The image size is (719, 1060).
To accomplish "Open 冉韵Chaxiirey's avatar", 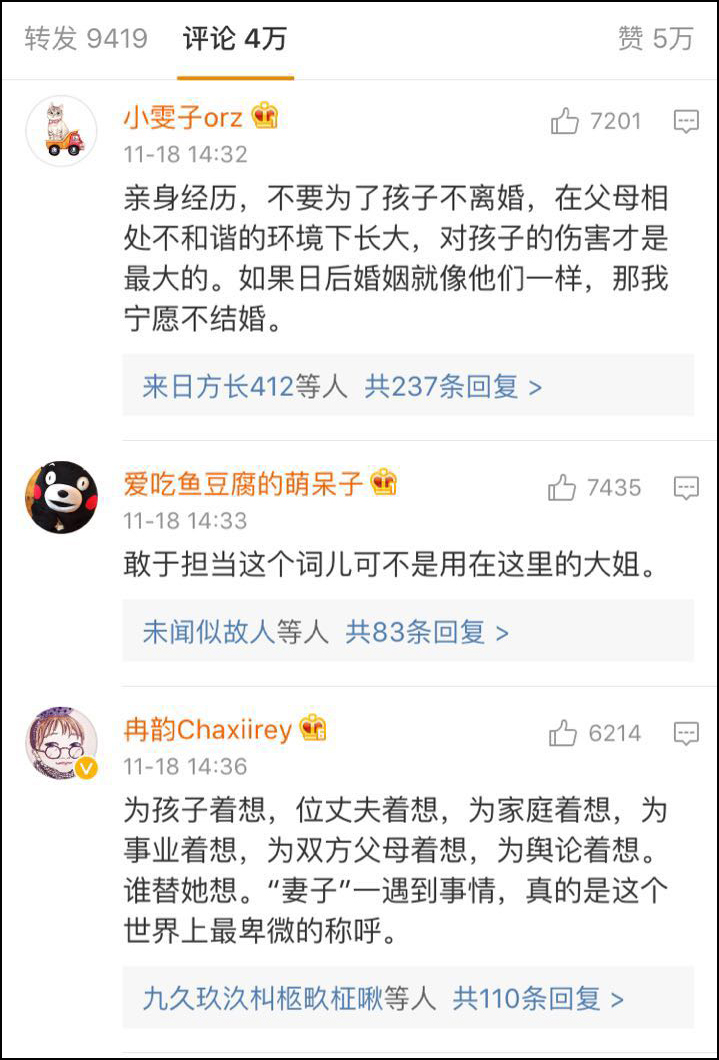I will tap(60, 743).
